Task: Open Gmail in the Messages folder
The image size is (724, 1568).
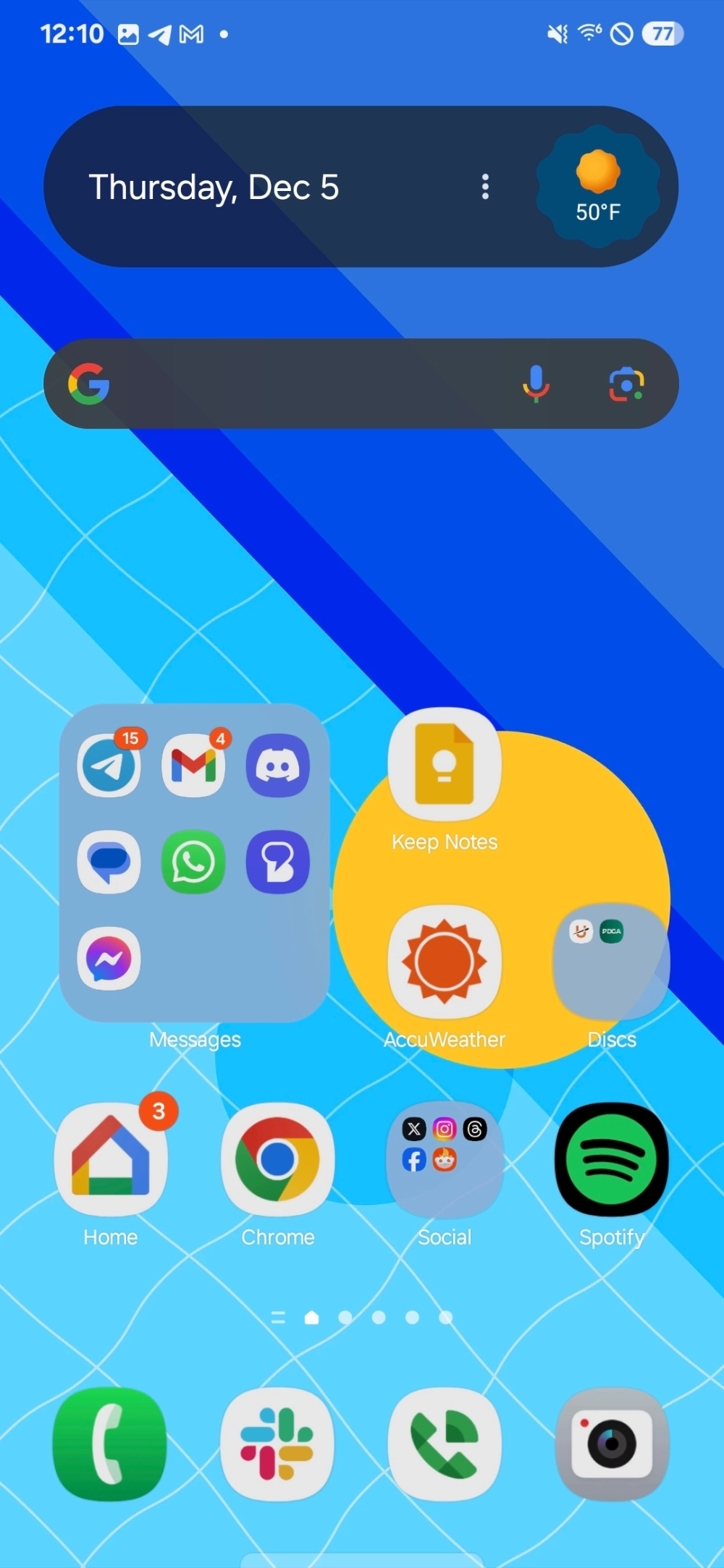Action: point(193,765)
